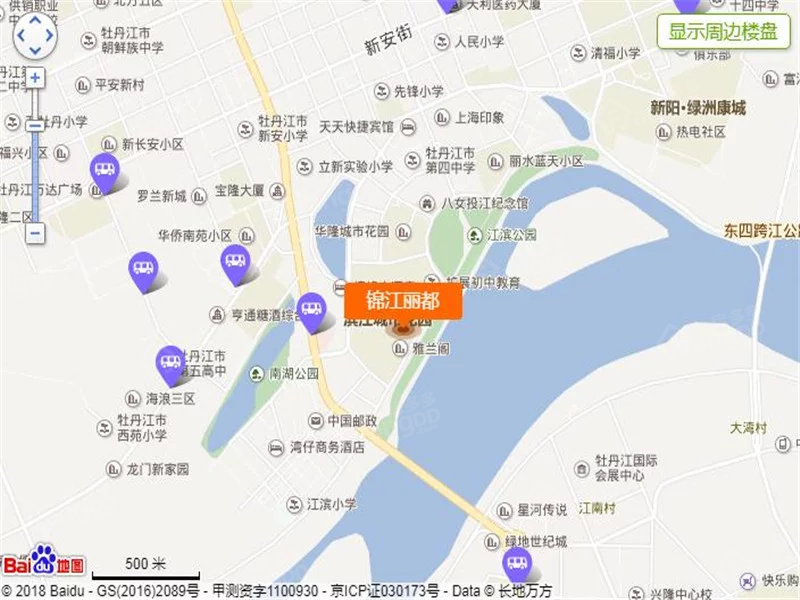Select bus marker near 绿地世纪城
The width and height of the screenshot is (800, 600).
(x=517, y=564)
